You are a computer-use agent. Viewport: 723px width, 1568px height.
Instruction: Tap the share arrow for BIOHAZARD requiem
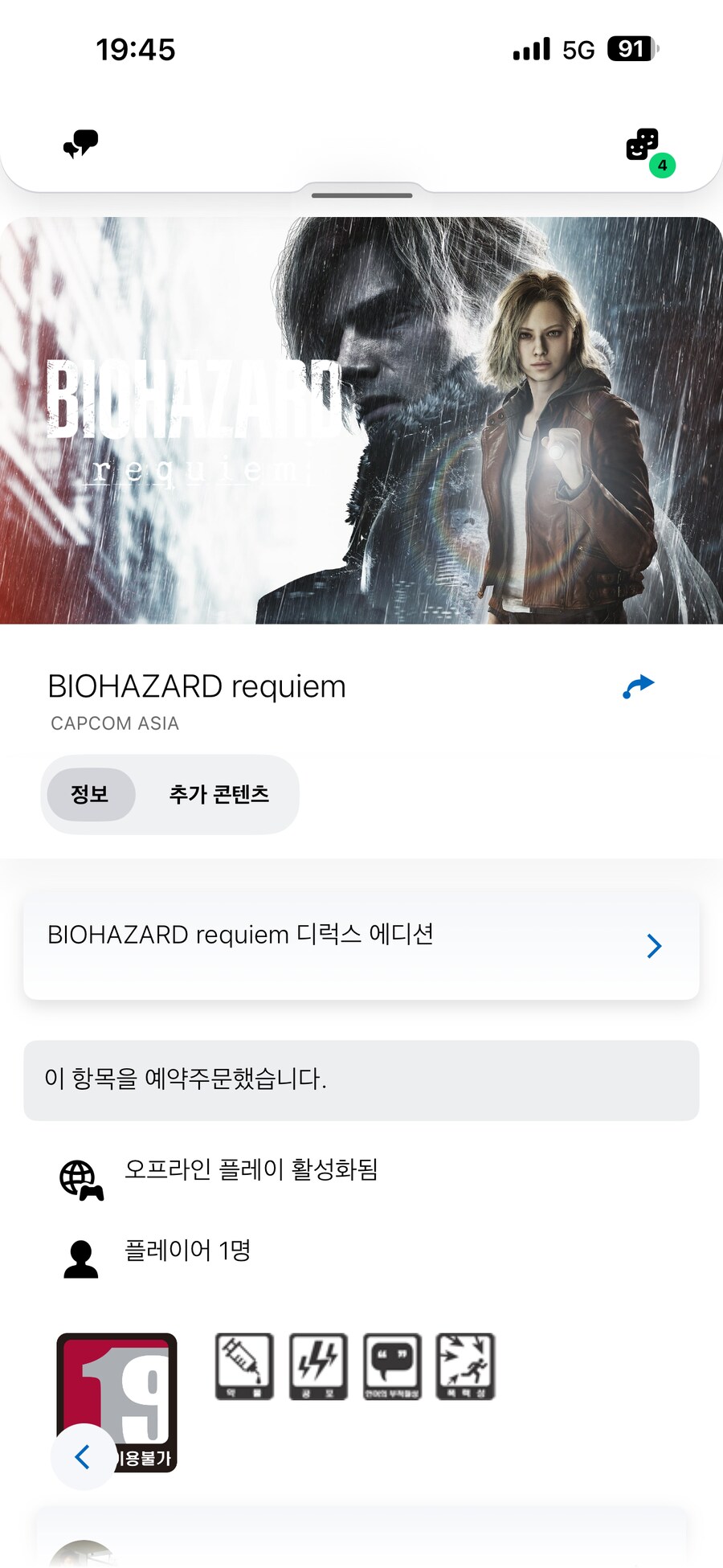point(637,686)
